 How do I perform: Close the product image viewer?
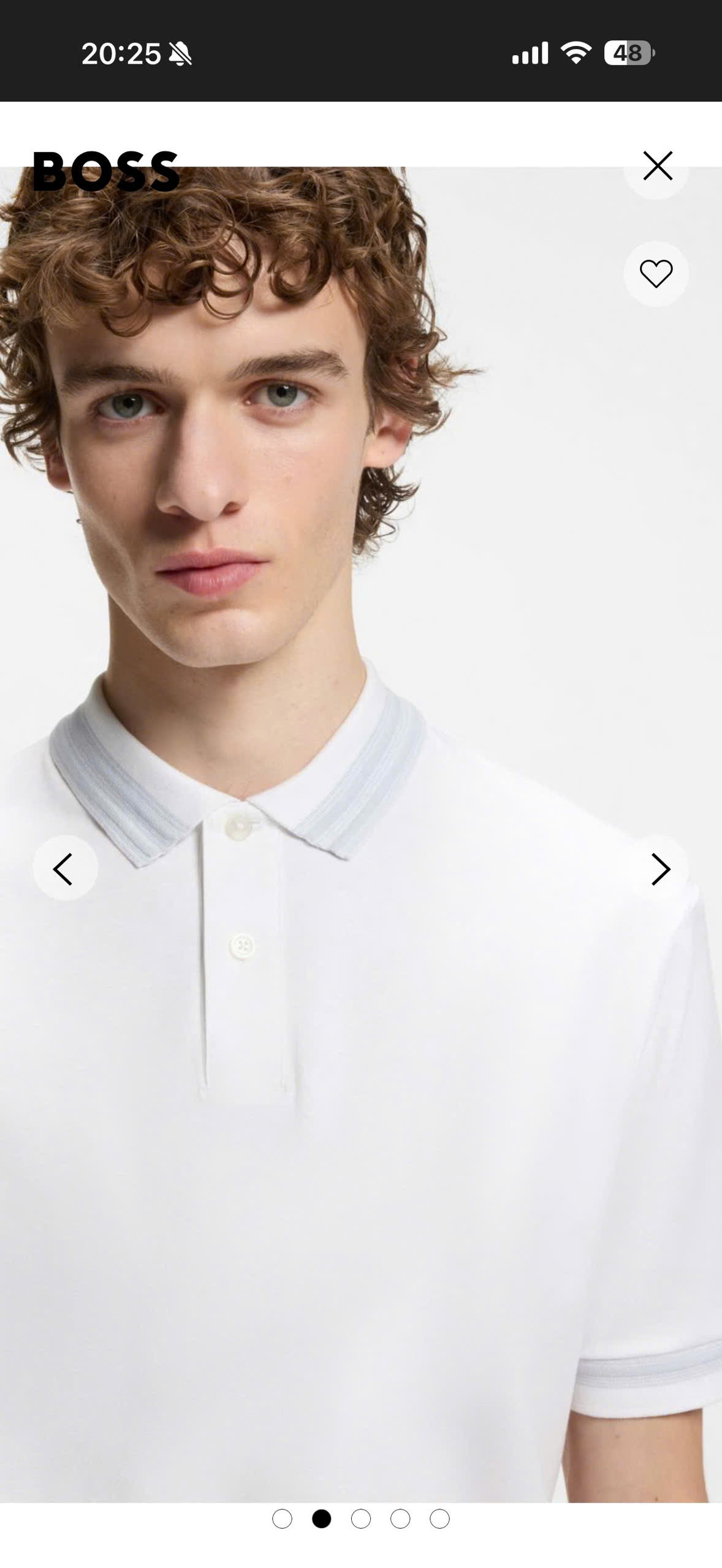pos(657,166)
